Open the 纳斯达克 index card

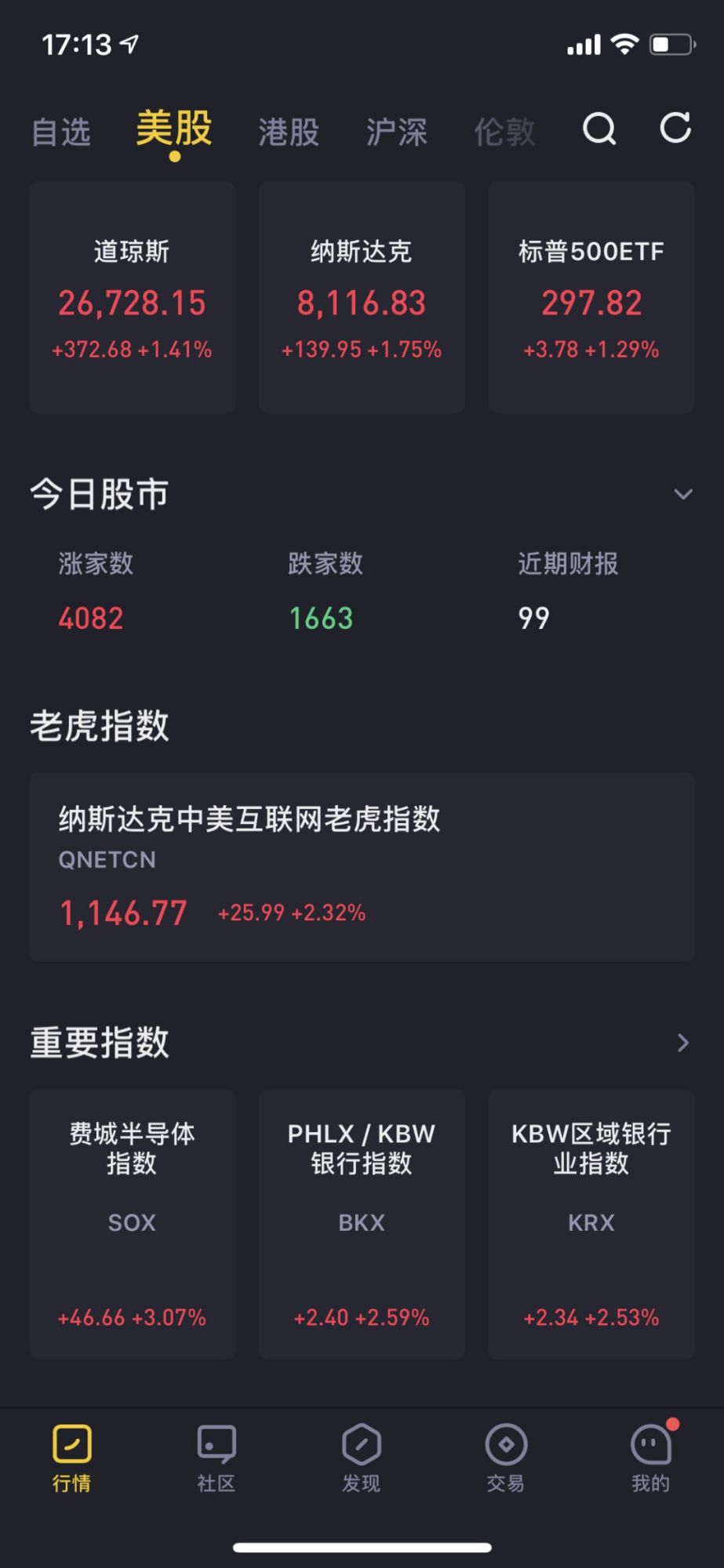point(362,297)
